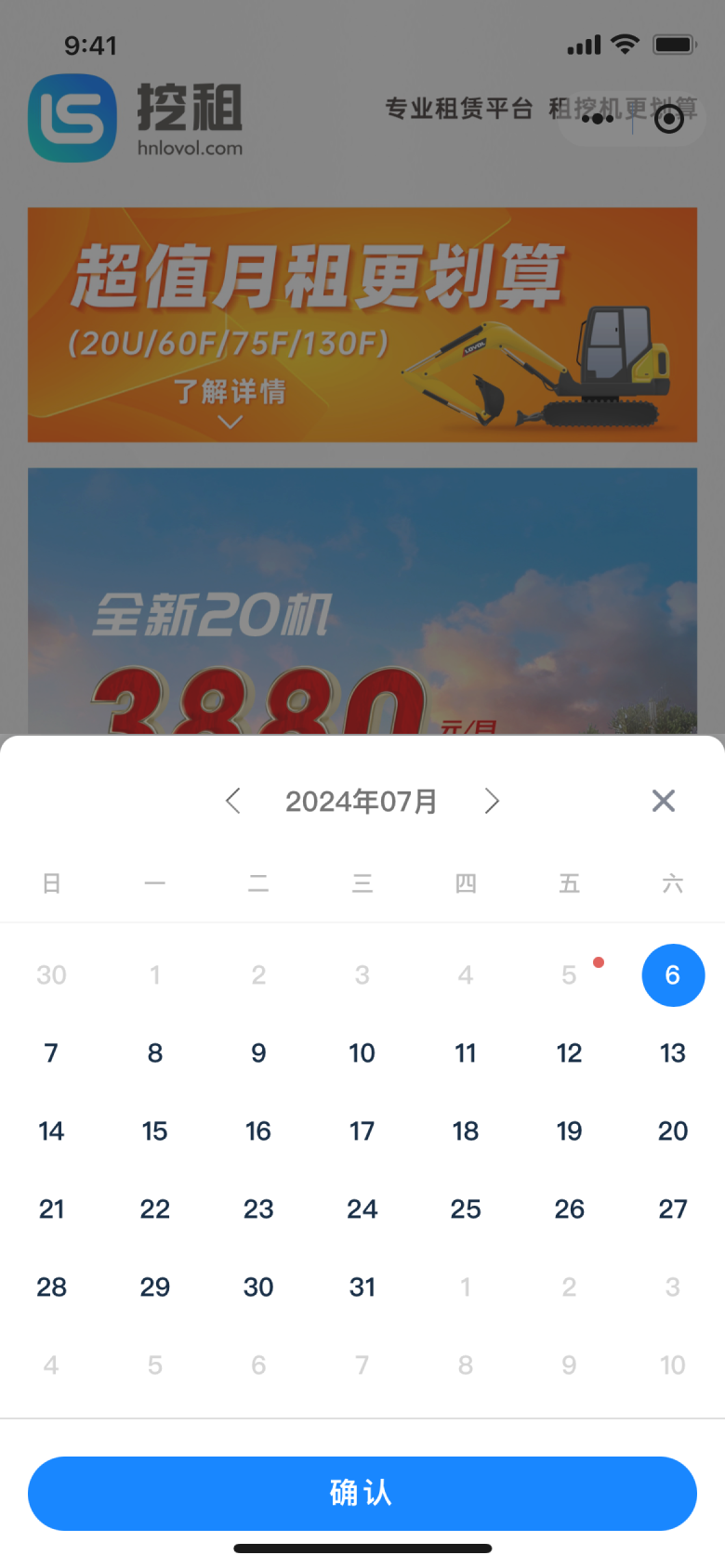Deselect the highlighted date 6
Viewport: 725px width, 1568px height.
[673, 974]
